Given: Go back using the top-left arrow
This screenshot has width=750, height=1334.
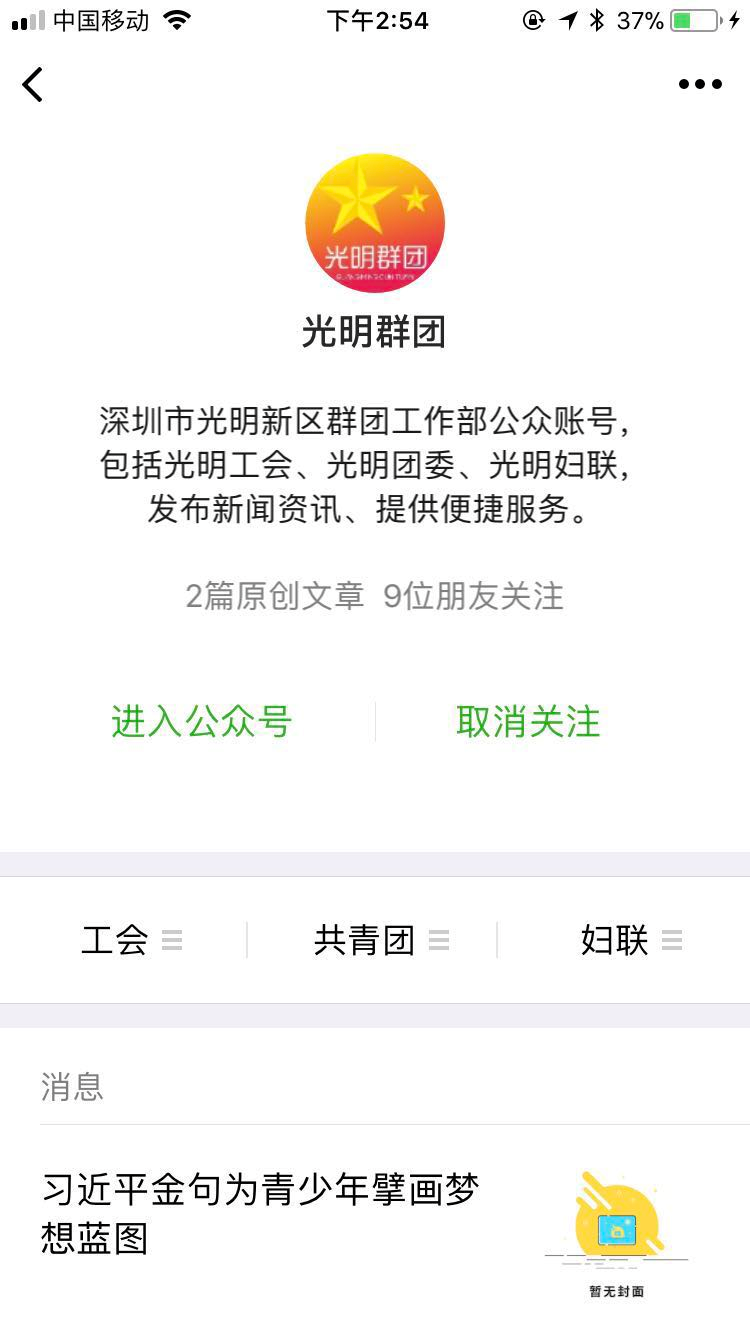Looking at the screenshot, I should coord(33,85).
